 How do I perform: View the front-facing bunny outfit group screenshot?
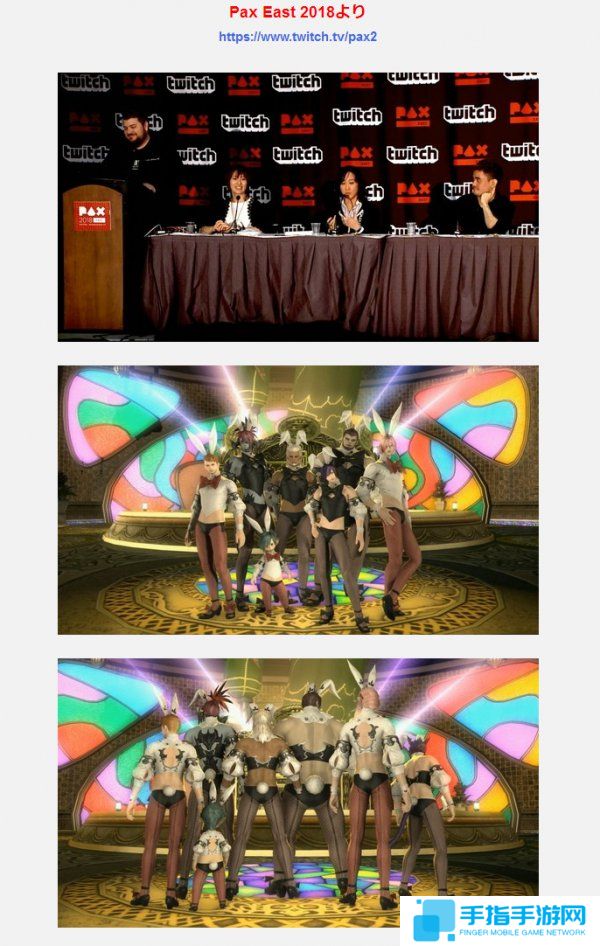(x=298, y=500)
